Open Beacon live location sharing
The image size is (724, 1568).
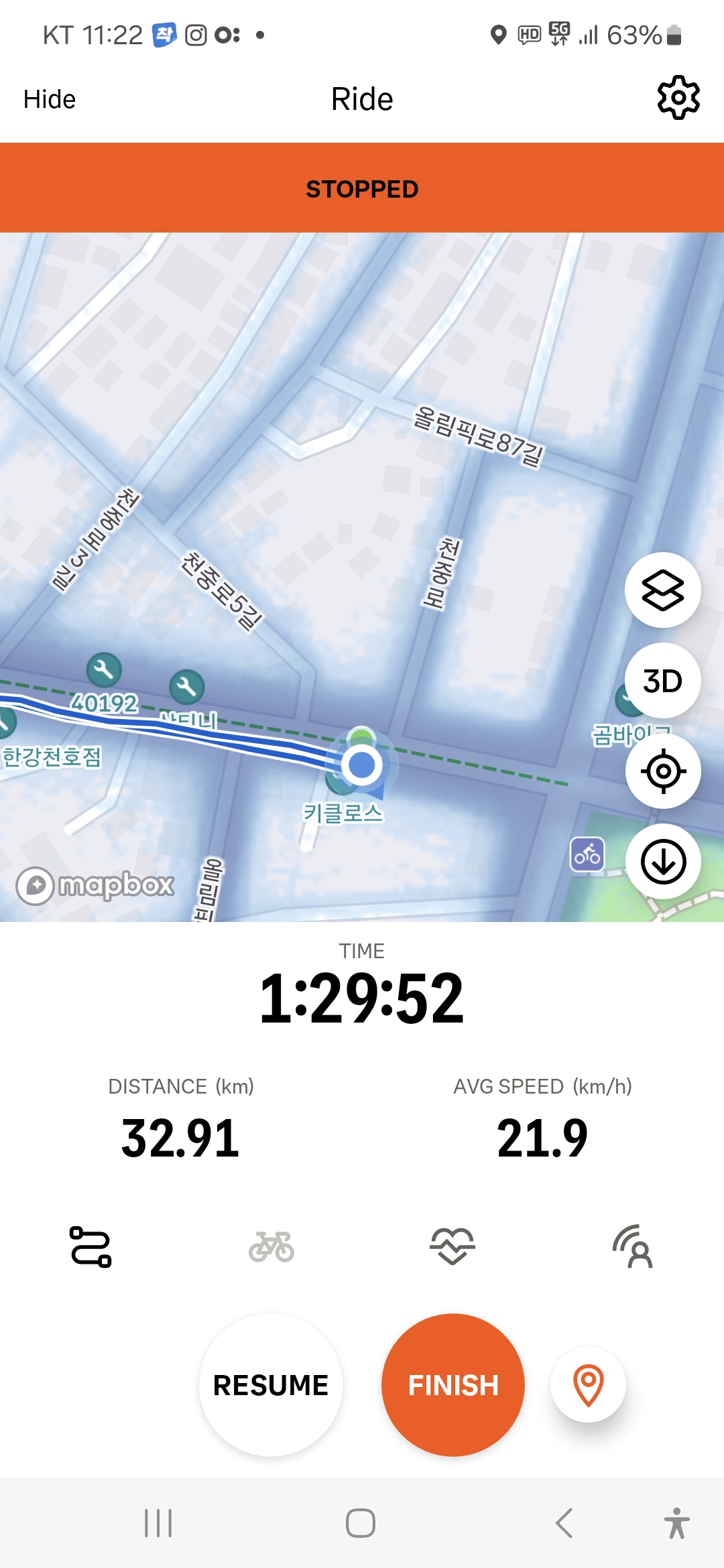(633, 1246)
